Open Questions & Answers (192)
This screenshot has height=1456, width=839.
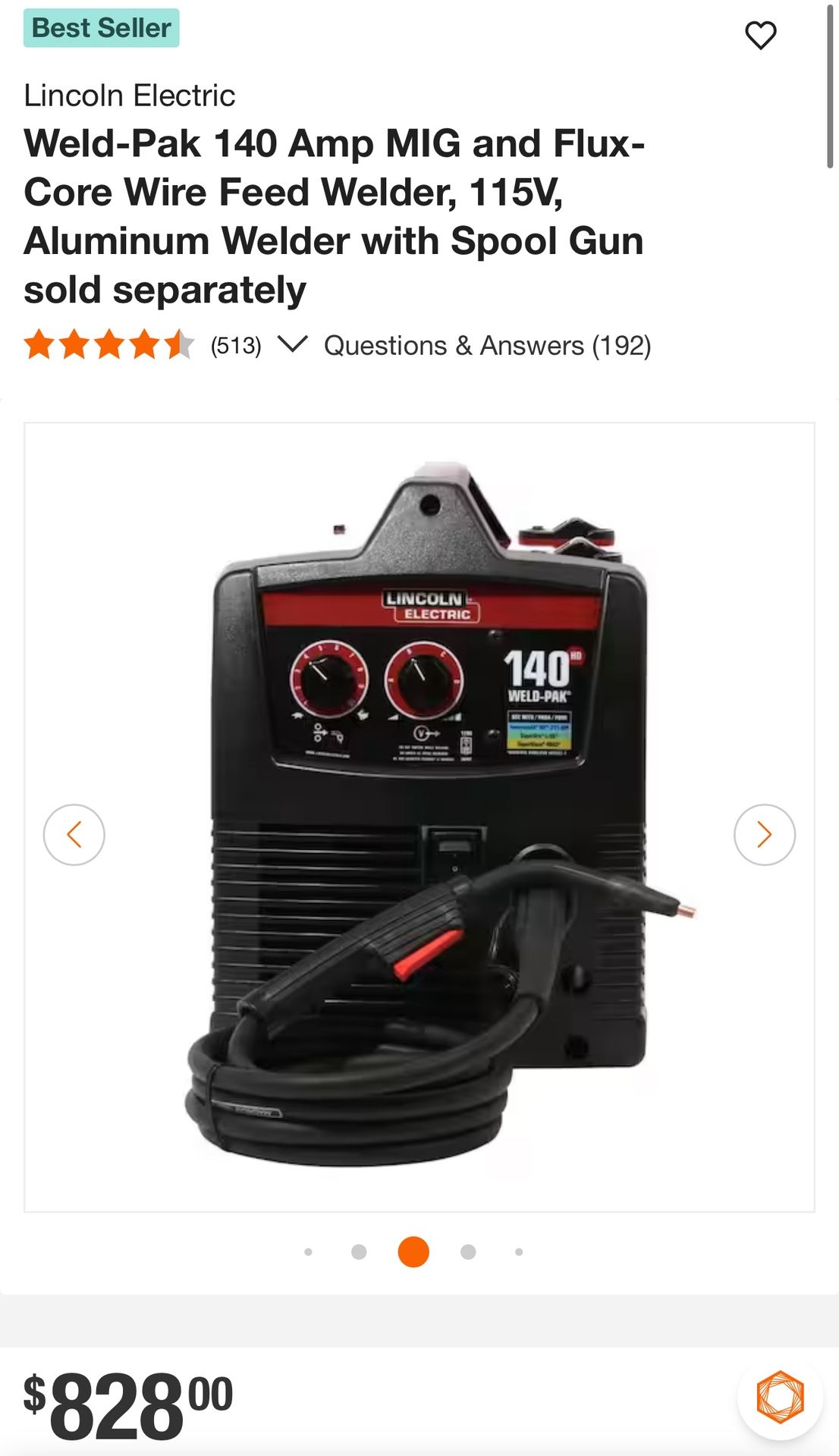487,346
